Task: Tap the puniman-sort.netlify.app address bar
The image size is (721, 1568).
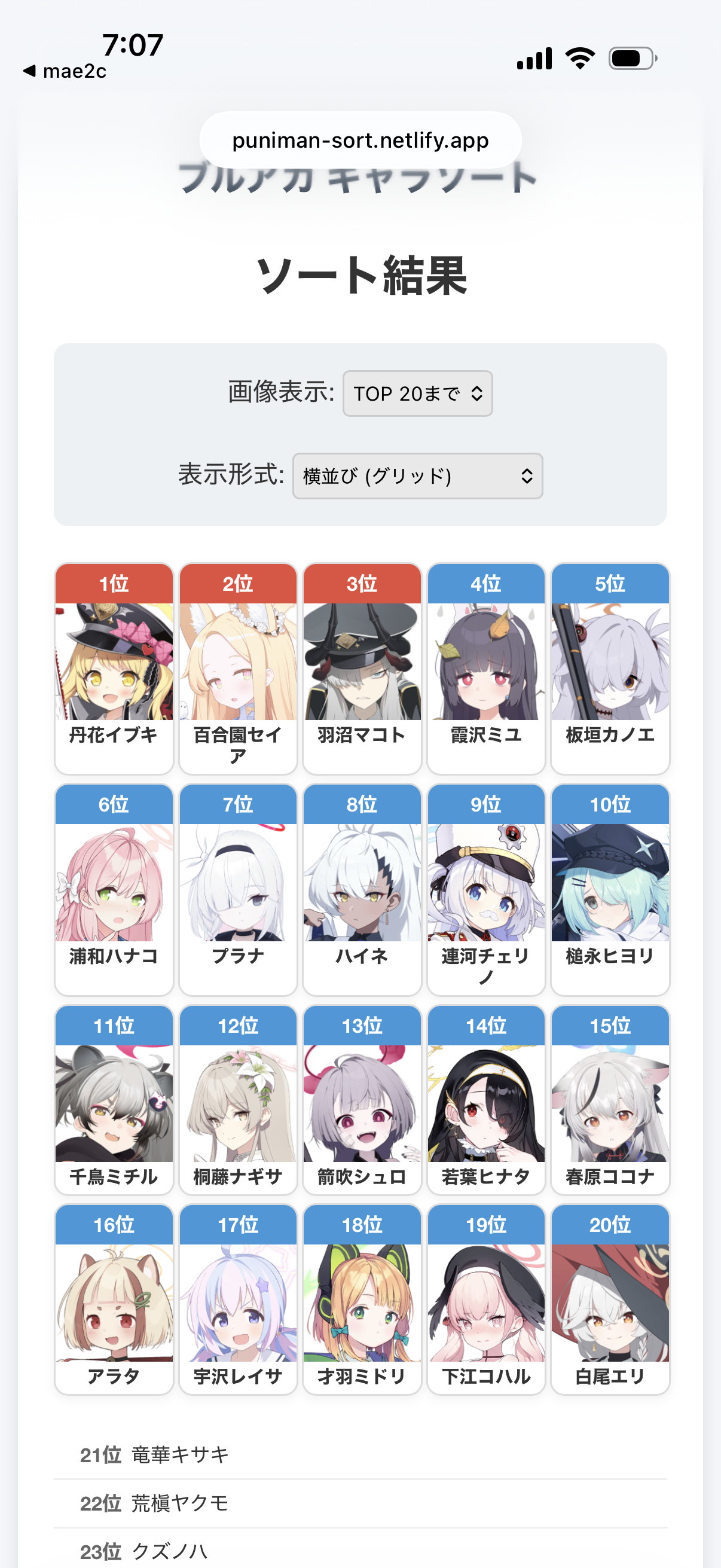Action: [360, 141]
